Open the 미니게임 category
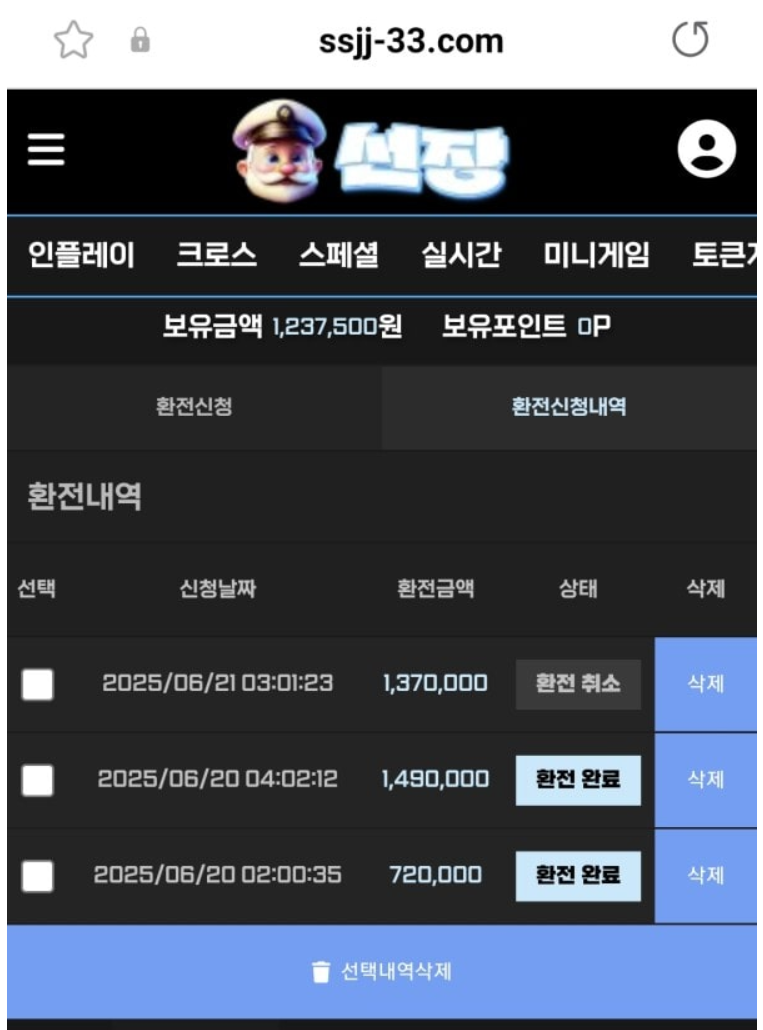763x1030 pixels. (596, 256)
